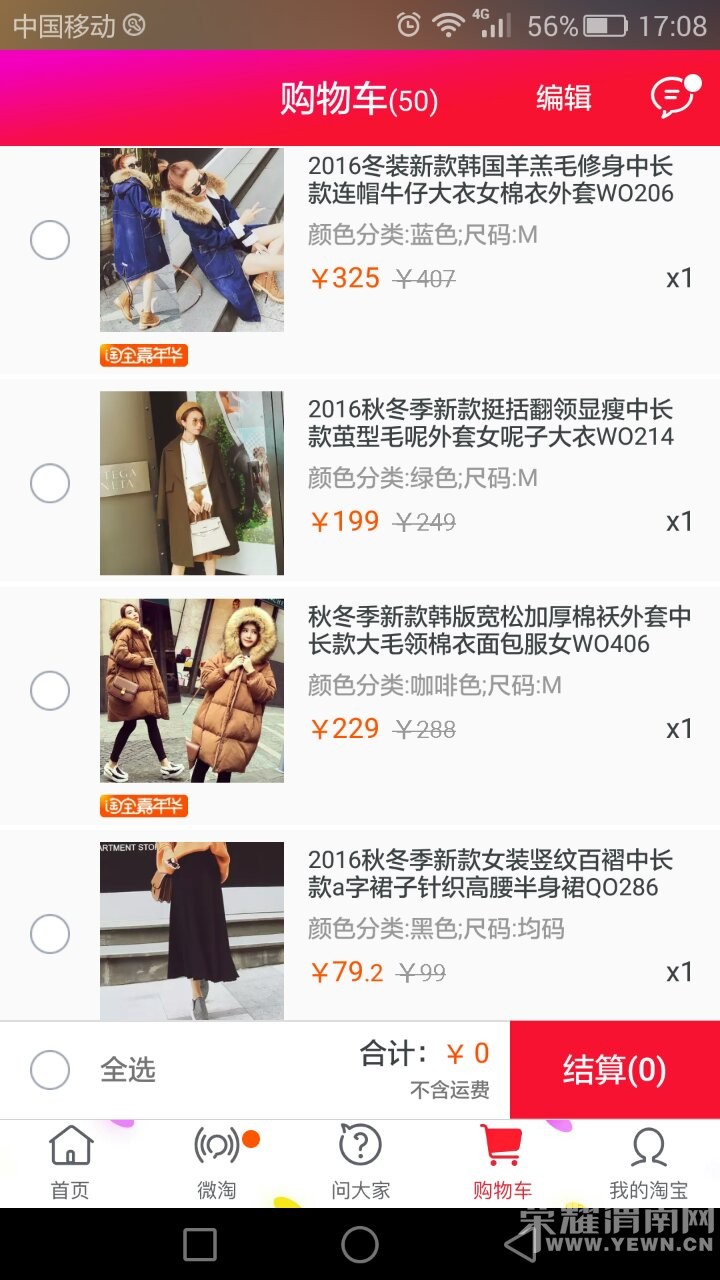720x1280 pixels.
Task: Select the black QO286 skirt item
Action: pyautogui.click(x=50, y=934)
